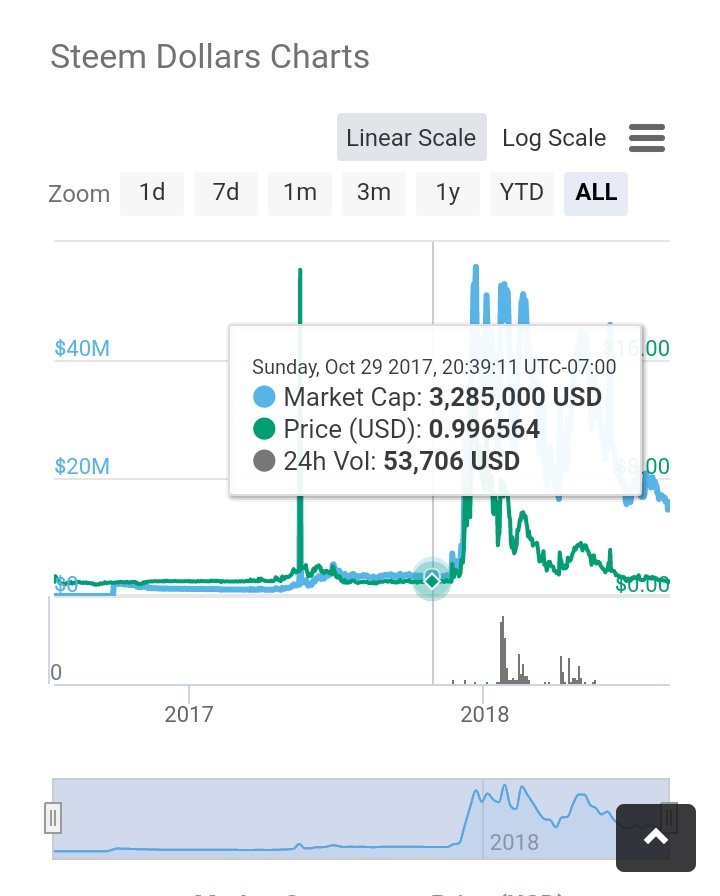
Task: Set zoom range to 1d
Action: pos(152,193)
